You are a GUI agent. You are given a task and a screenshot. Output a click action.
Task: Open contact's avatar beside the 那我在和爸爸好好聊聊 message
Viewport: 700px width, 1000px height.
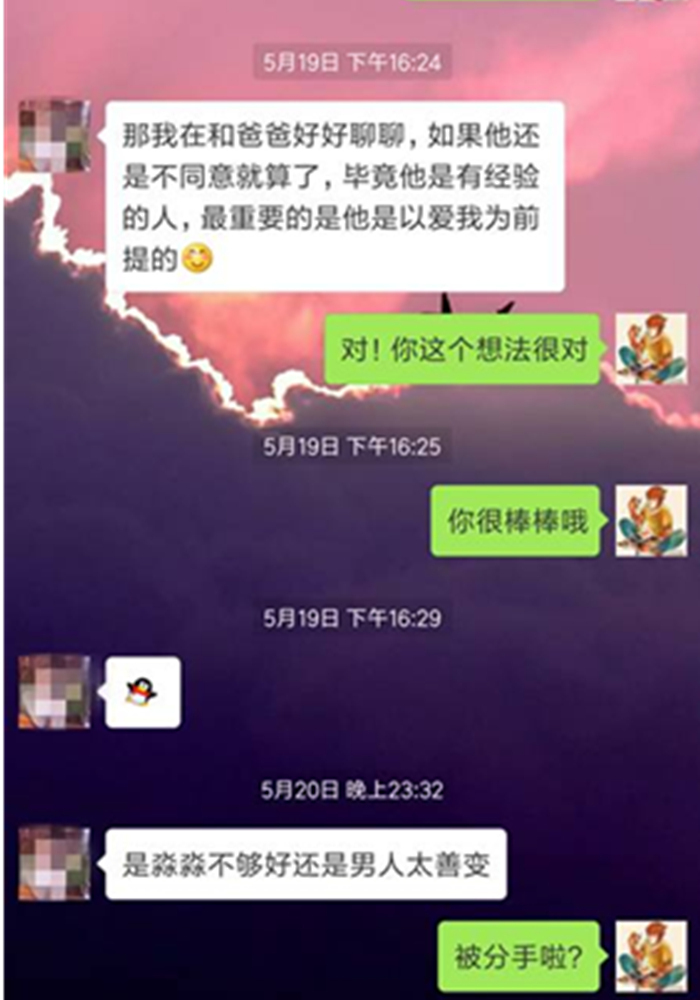click(54, 136)
